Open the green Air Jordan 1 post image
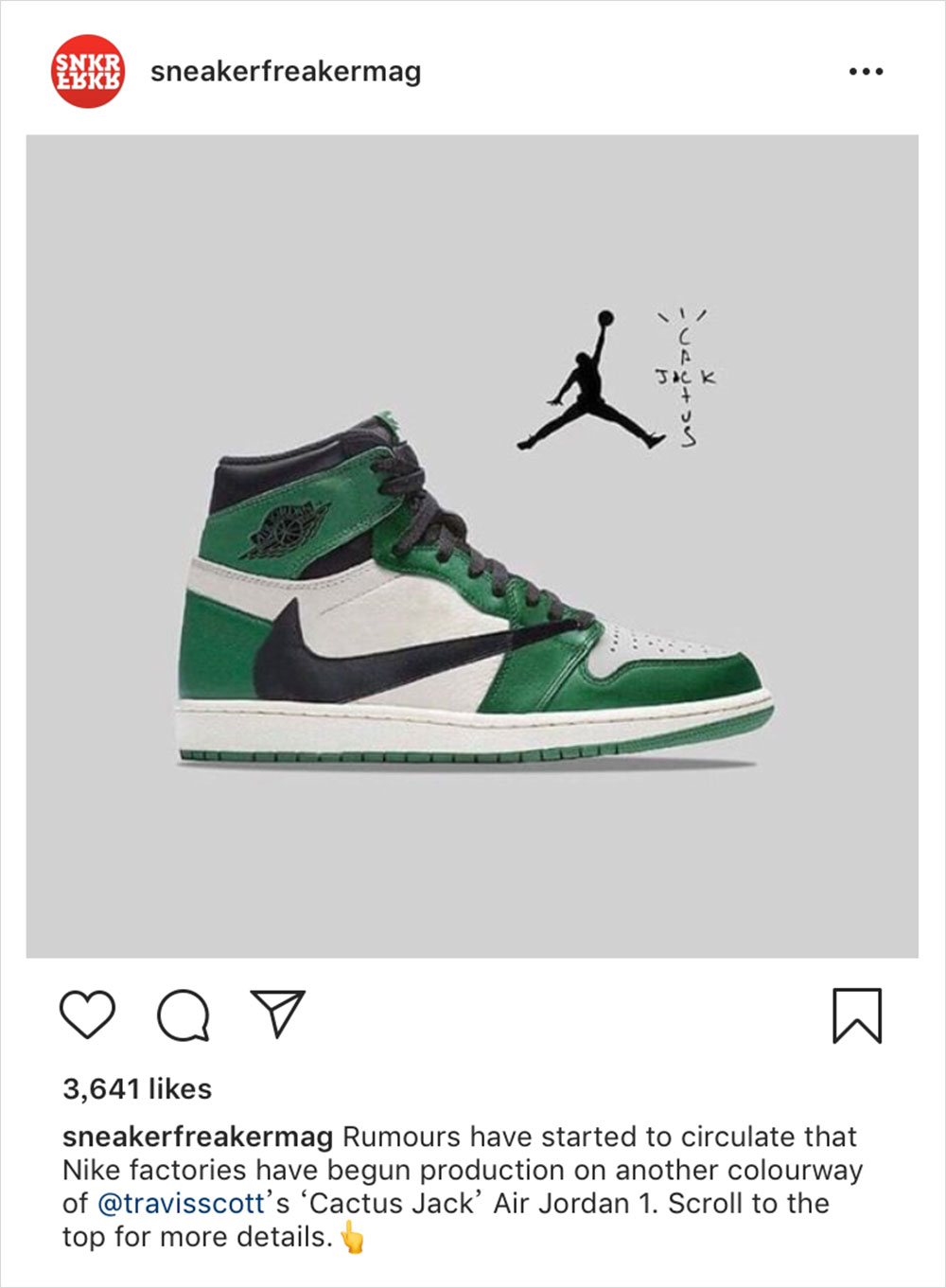The image size is (946, 1288). pyautogui.click(x=472, y=546)
